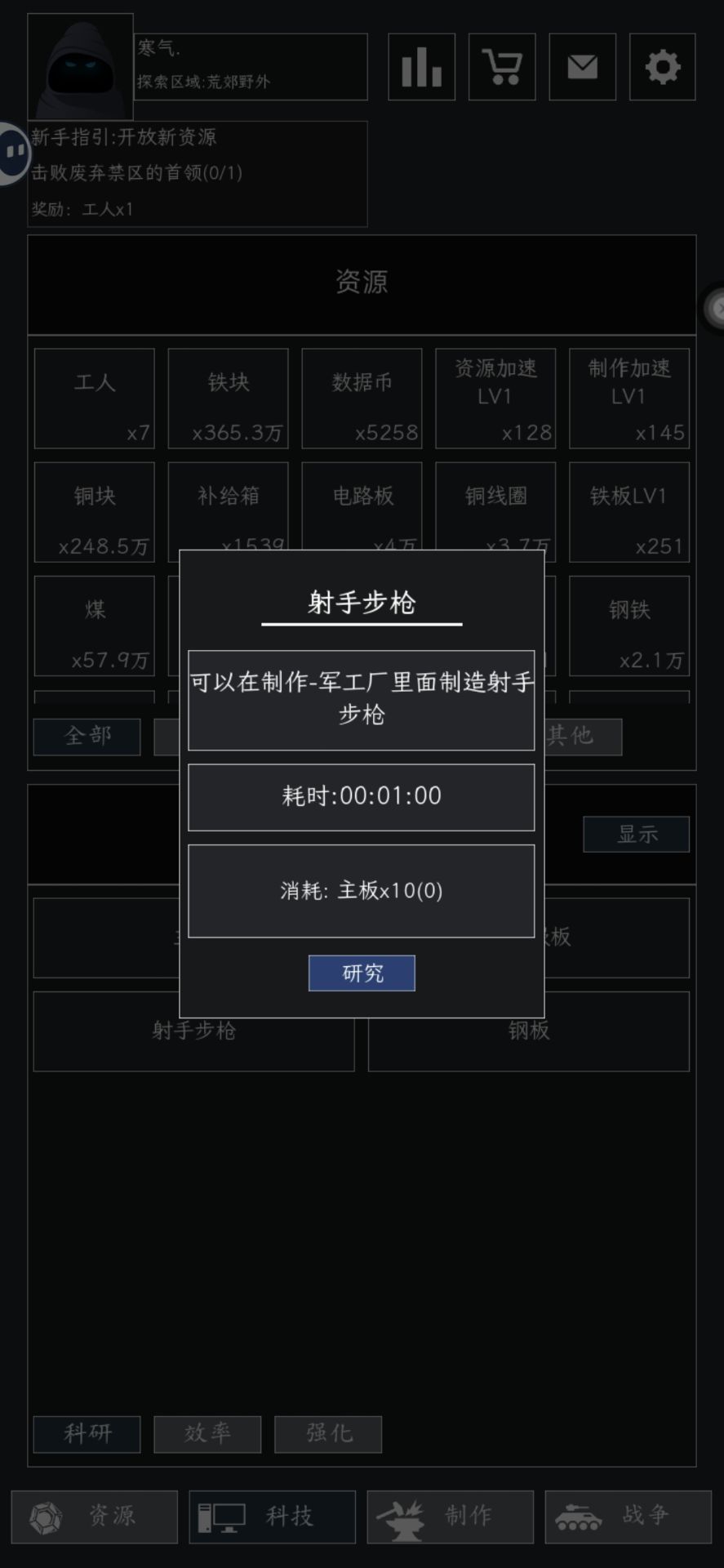Image resolution: width=724 pixels, height=1568 pixels.
Task: Open the in-game shop cart
Action: pos(501,67)
